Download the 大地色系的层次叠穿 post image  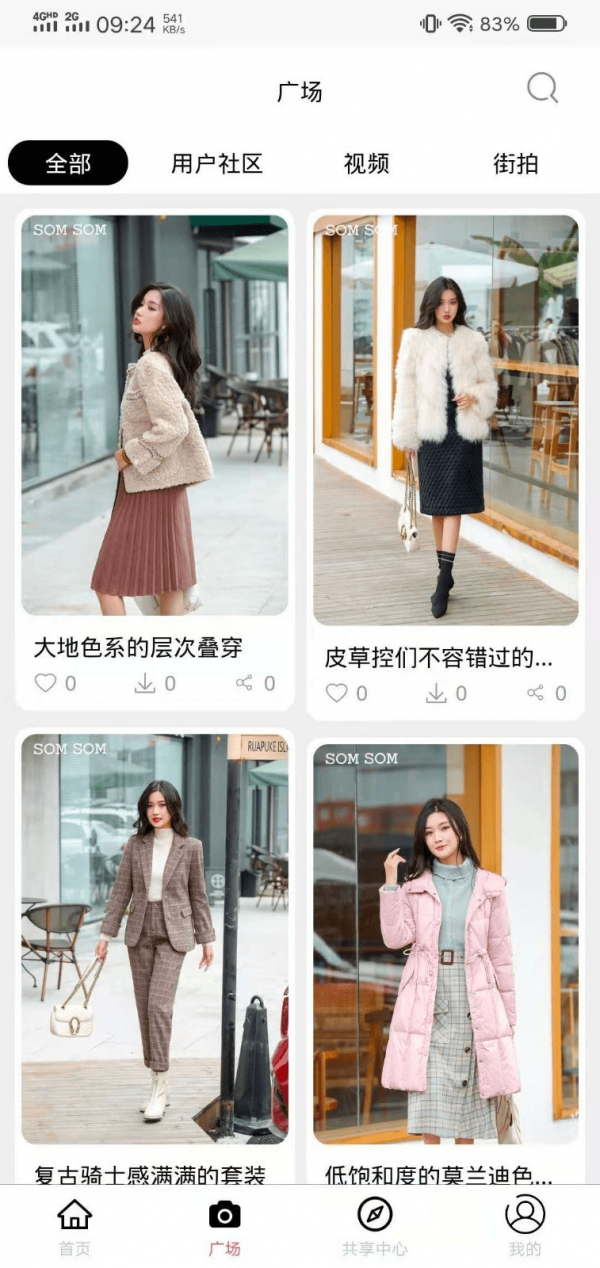(145, 683)
